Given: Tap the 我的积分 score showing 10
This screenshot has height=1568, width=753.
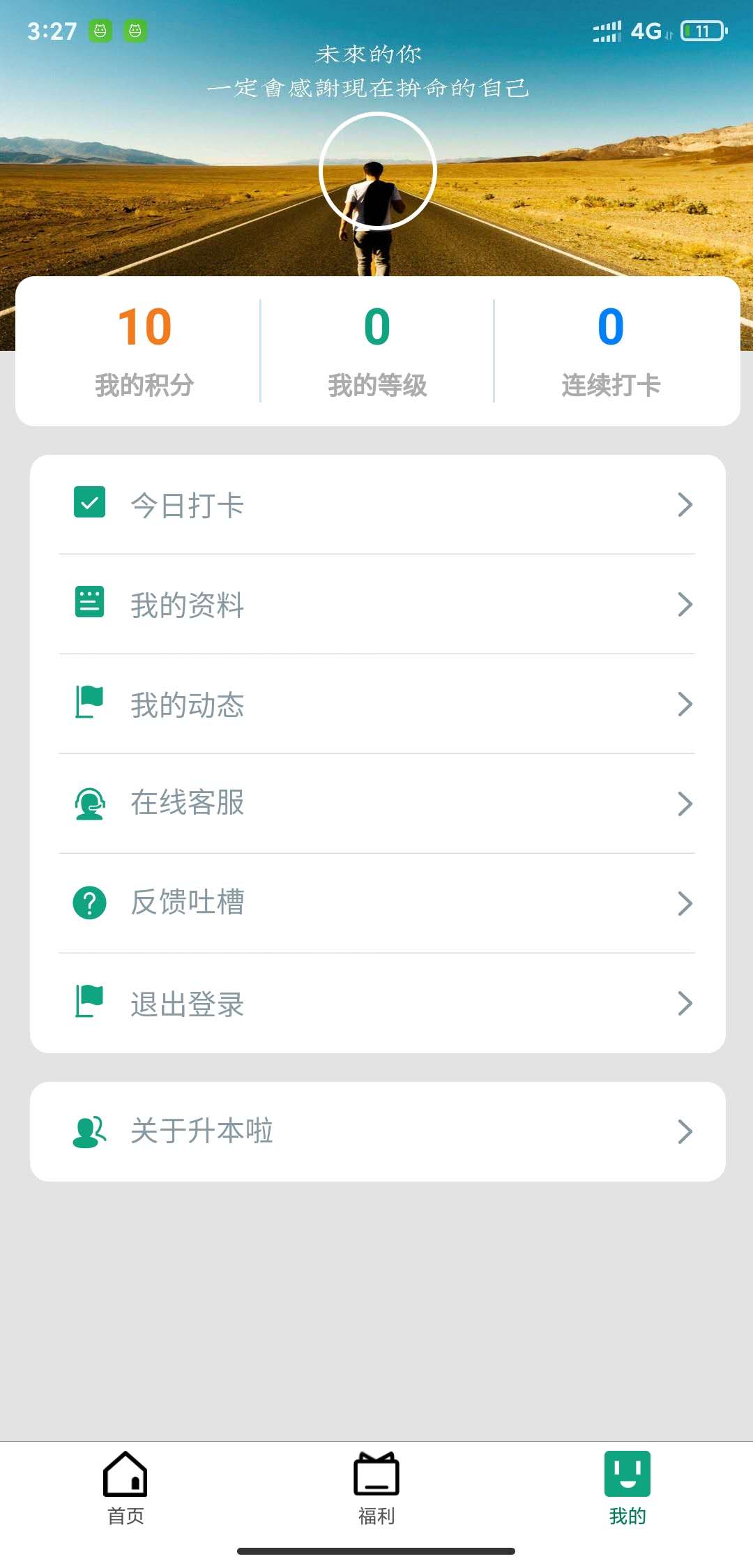Looking at the screenshot, I should point(143,349).
